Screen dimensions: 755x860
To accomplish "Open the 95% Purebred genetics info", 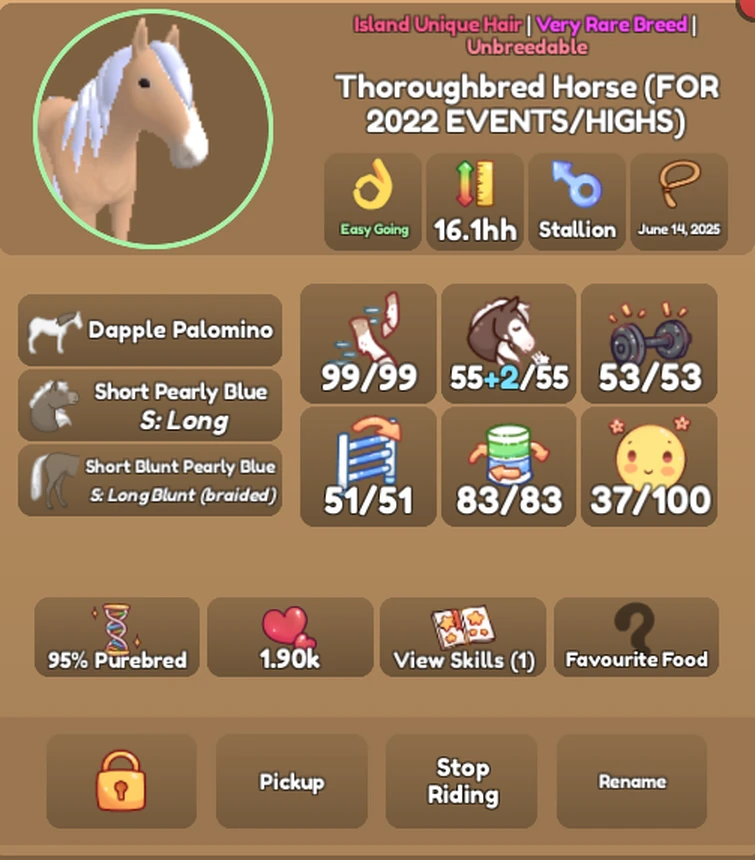I will tap(117, 638).
